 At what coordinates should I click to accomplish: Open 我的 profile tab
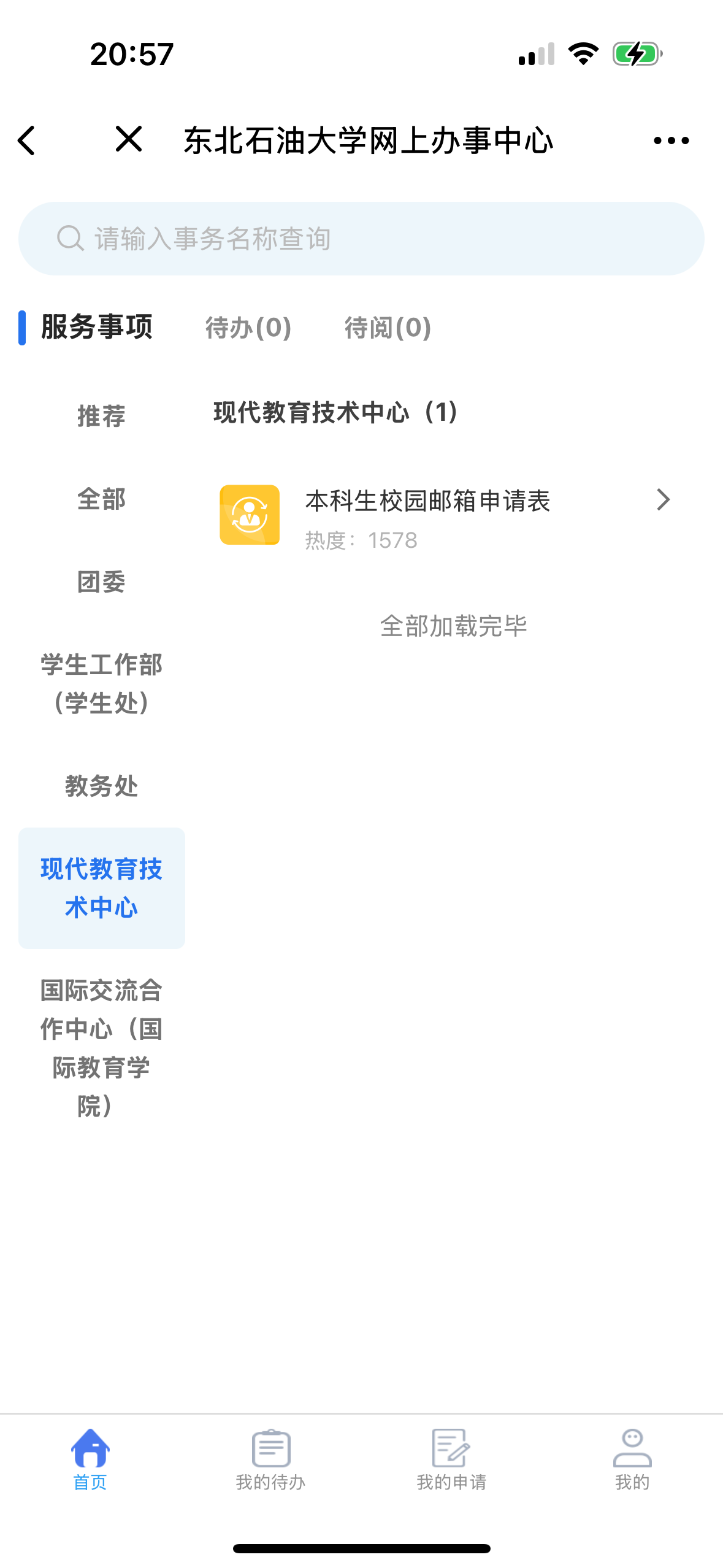(632, 1461)
